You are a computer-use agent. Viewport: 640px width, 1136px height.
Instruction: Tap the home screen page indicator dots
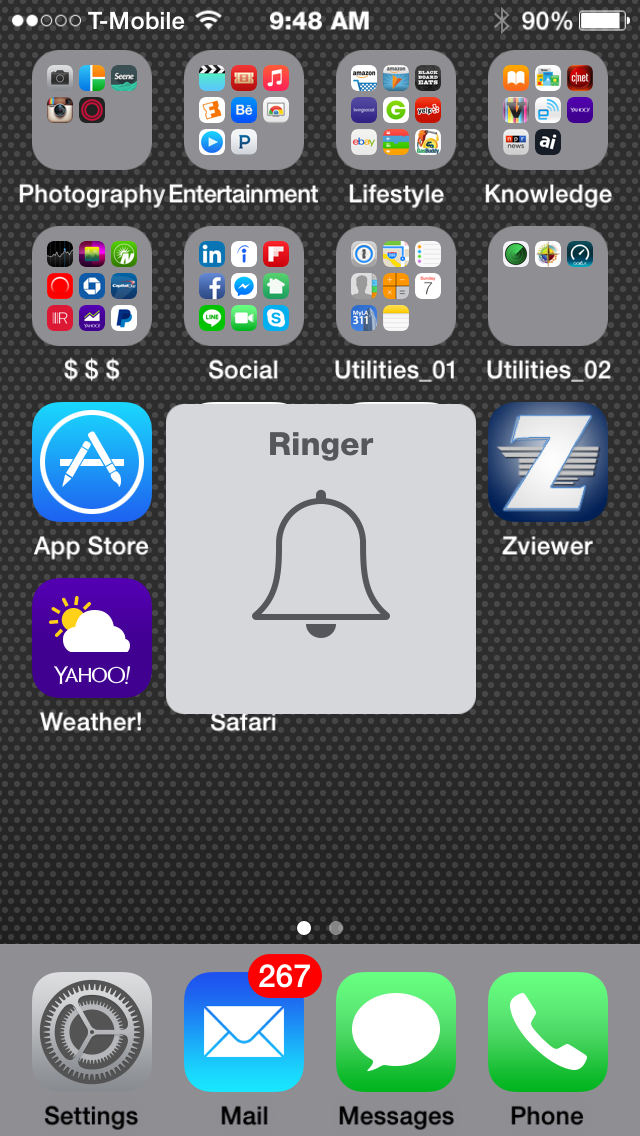[x=320, y=927]
